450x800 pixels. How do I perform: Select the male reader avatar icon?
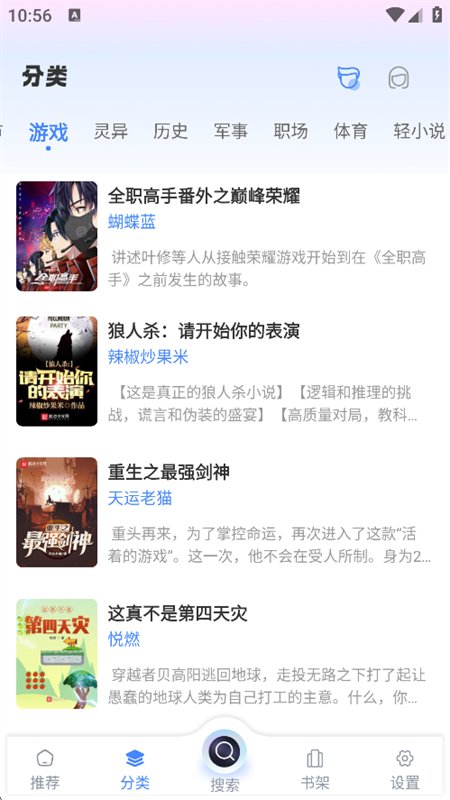click(349, 78)
